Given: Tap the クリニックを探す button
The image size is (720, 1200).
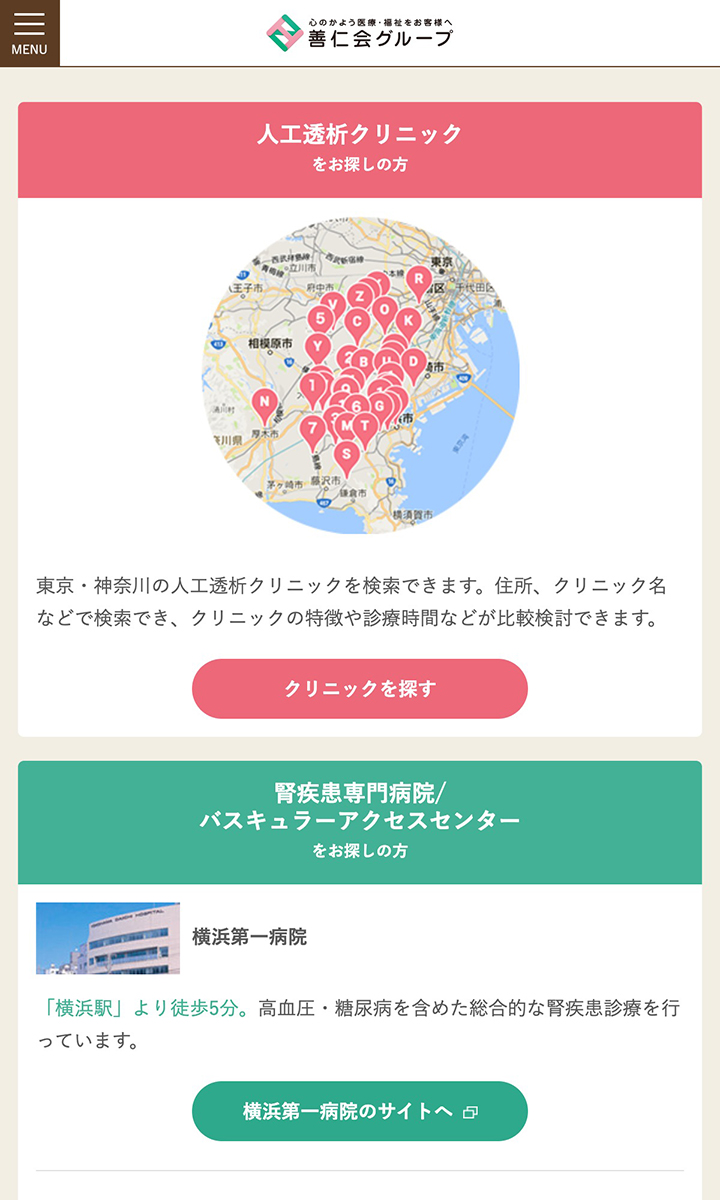Looking at the screenshot, I should point(360,688).
